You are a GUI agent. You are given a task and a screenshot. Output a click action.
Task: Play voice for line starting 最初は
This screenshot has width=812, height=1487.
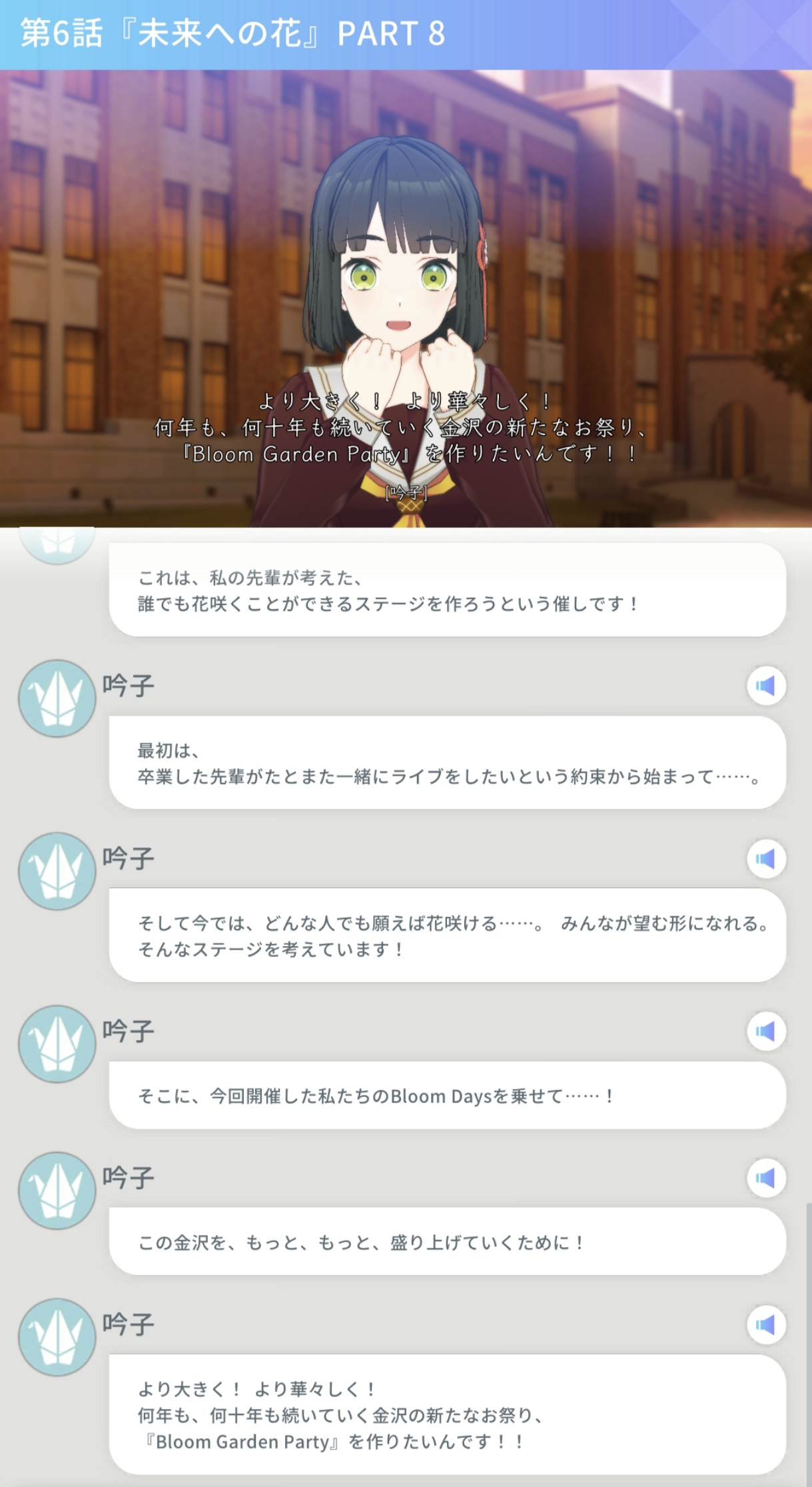[x=766, y=686]
